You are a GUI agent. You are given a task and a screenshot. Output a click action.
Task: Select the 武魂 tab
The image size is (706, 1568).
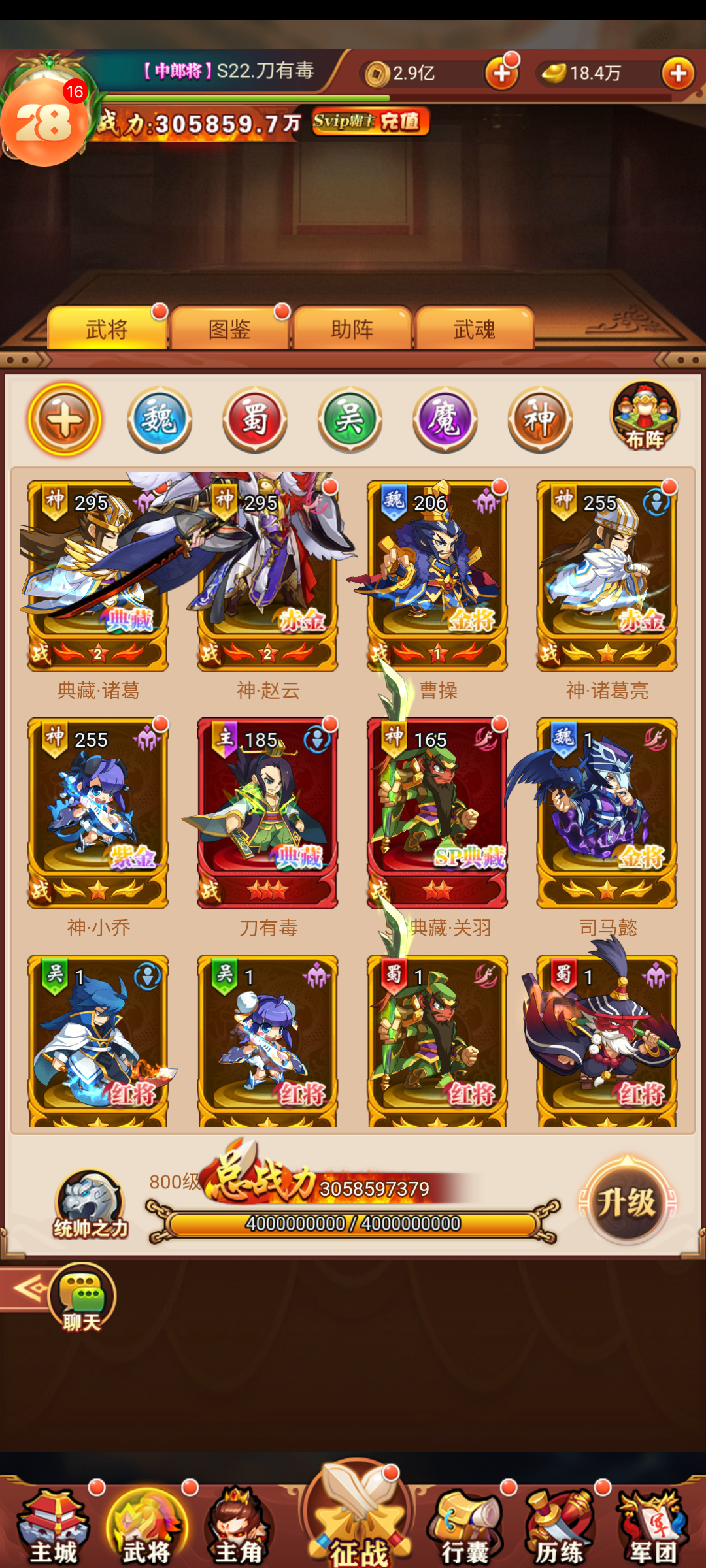(475, 329)
